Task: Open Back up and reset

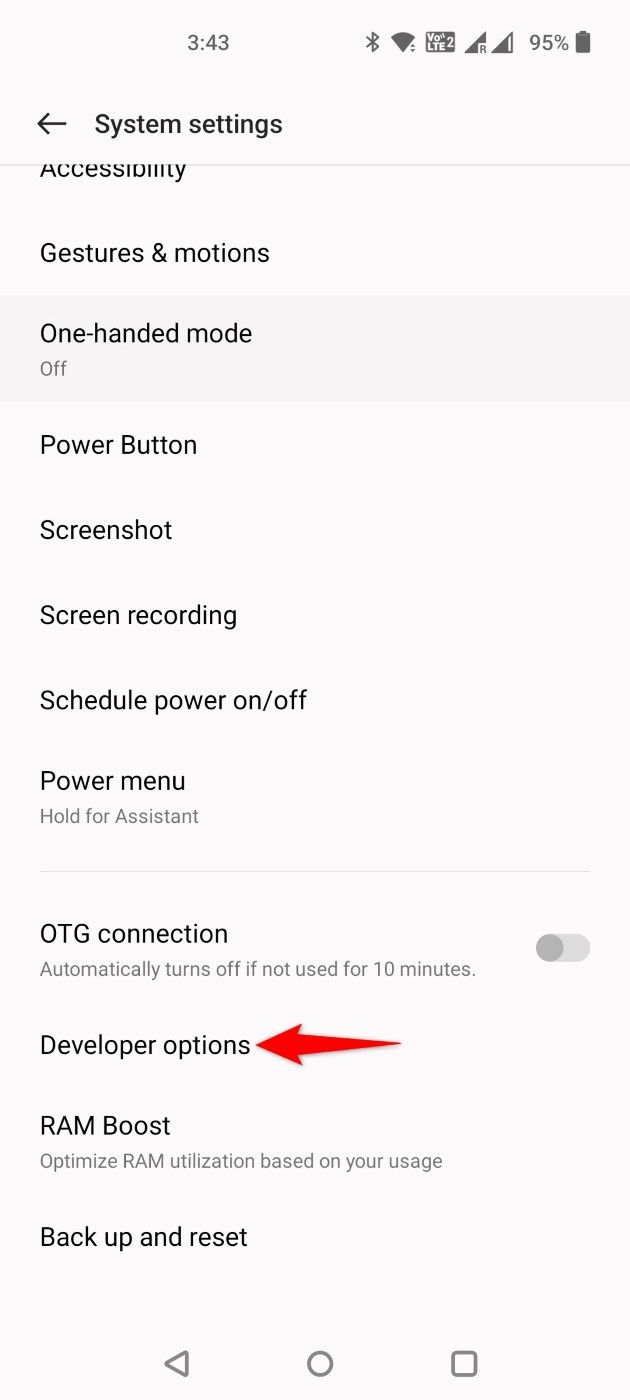Action: click(315, 1237)
